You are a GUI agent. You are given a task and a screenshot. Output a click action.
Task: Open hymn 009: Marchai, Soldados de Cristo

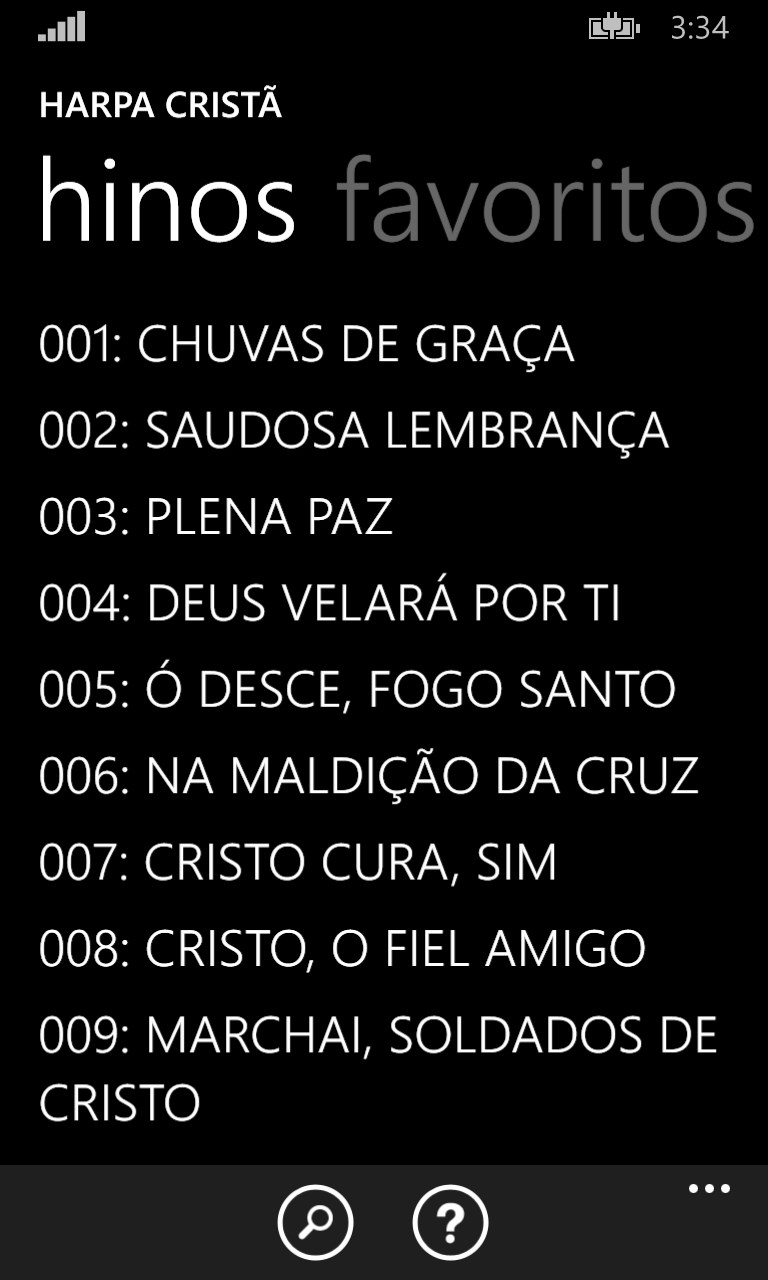coord(378,1068)
